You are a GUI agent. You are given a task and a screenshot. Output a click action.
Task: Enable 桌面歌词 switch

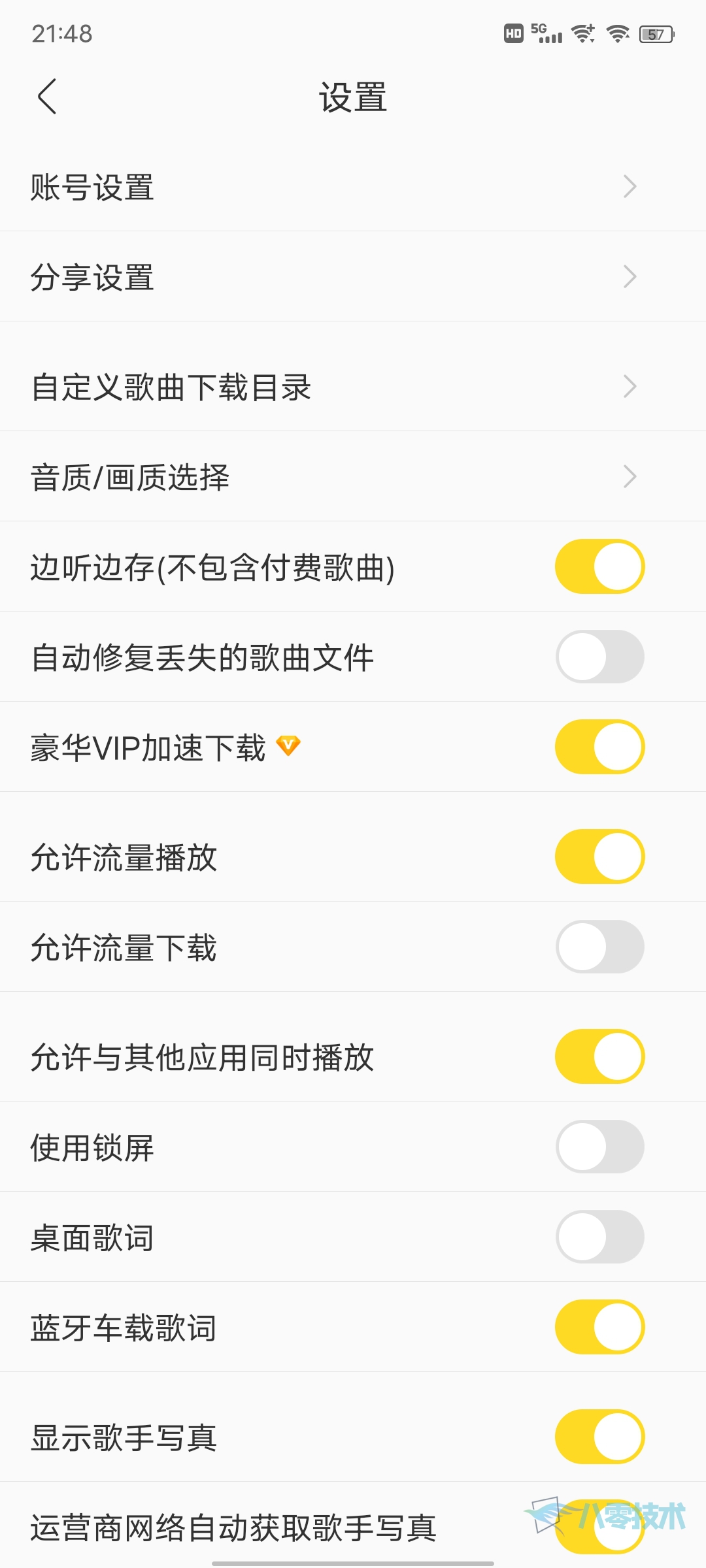(599, 1237)
